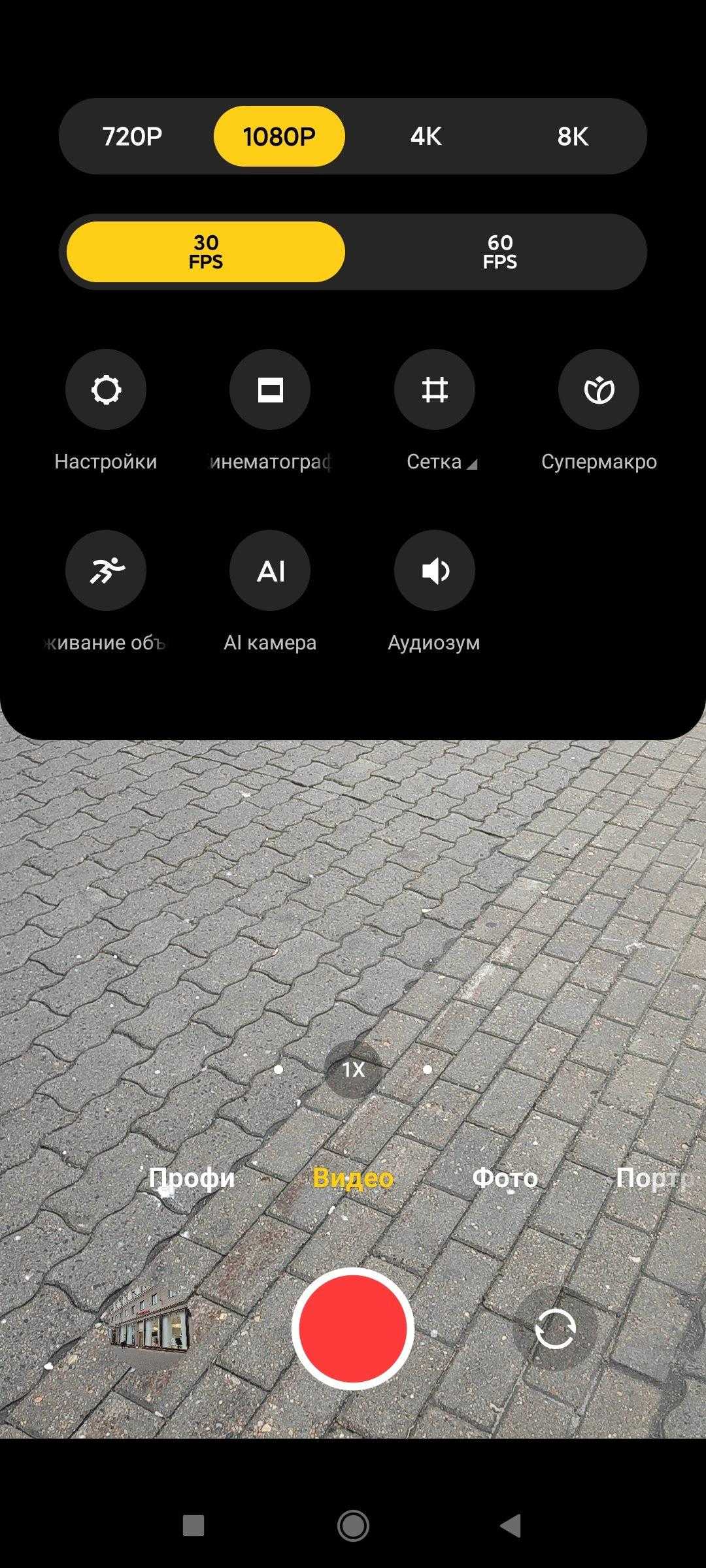
Task: Select 4K video resolution
Action: click(426, 137)
